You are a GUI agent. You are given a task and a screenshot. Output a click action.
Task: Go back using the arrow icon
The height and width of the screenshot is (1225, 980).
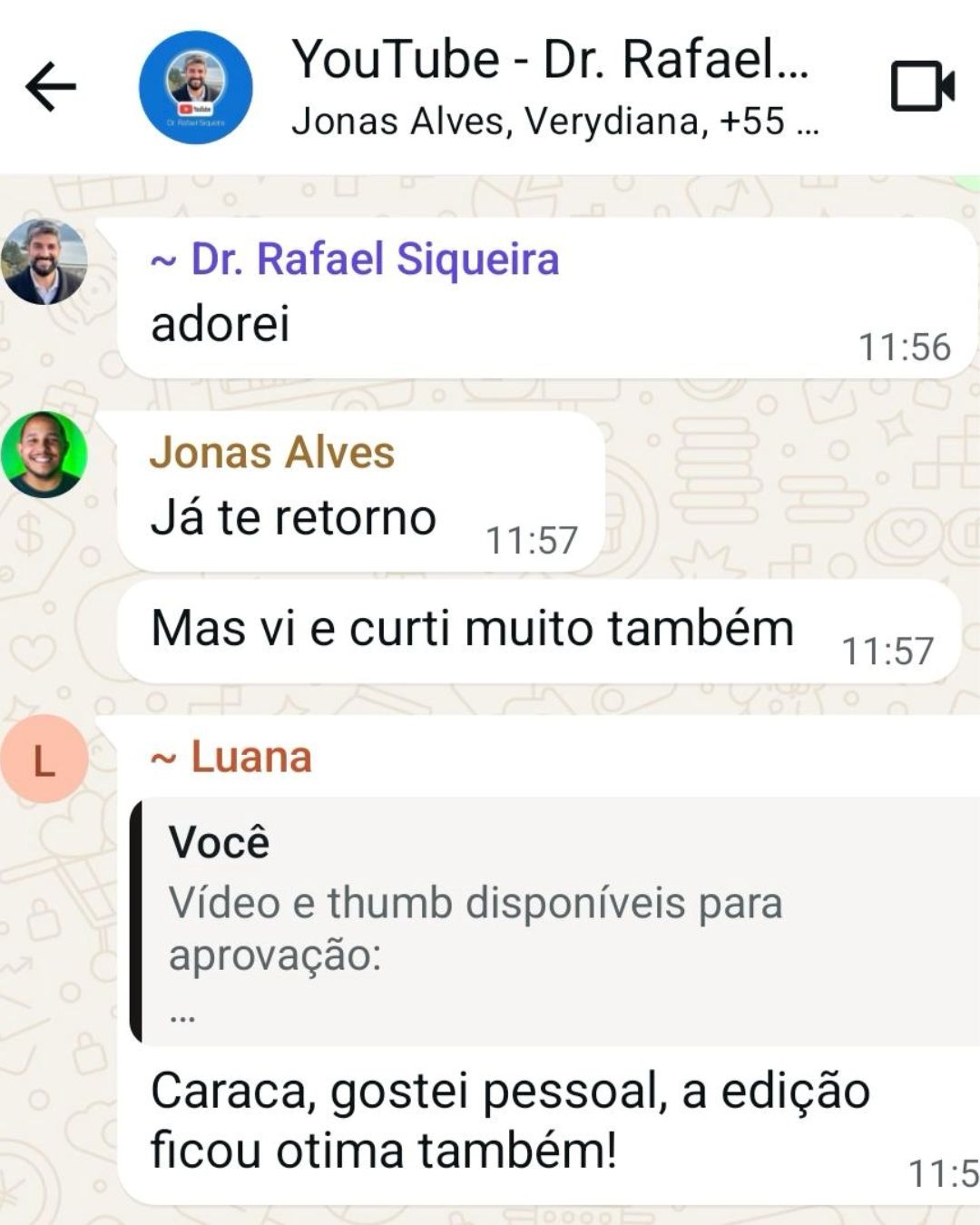click(x=51, y=87)
